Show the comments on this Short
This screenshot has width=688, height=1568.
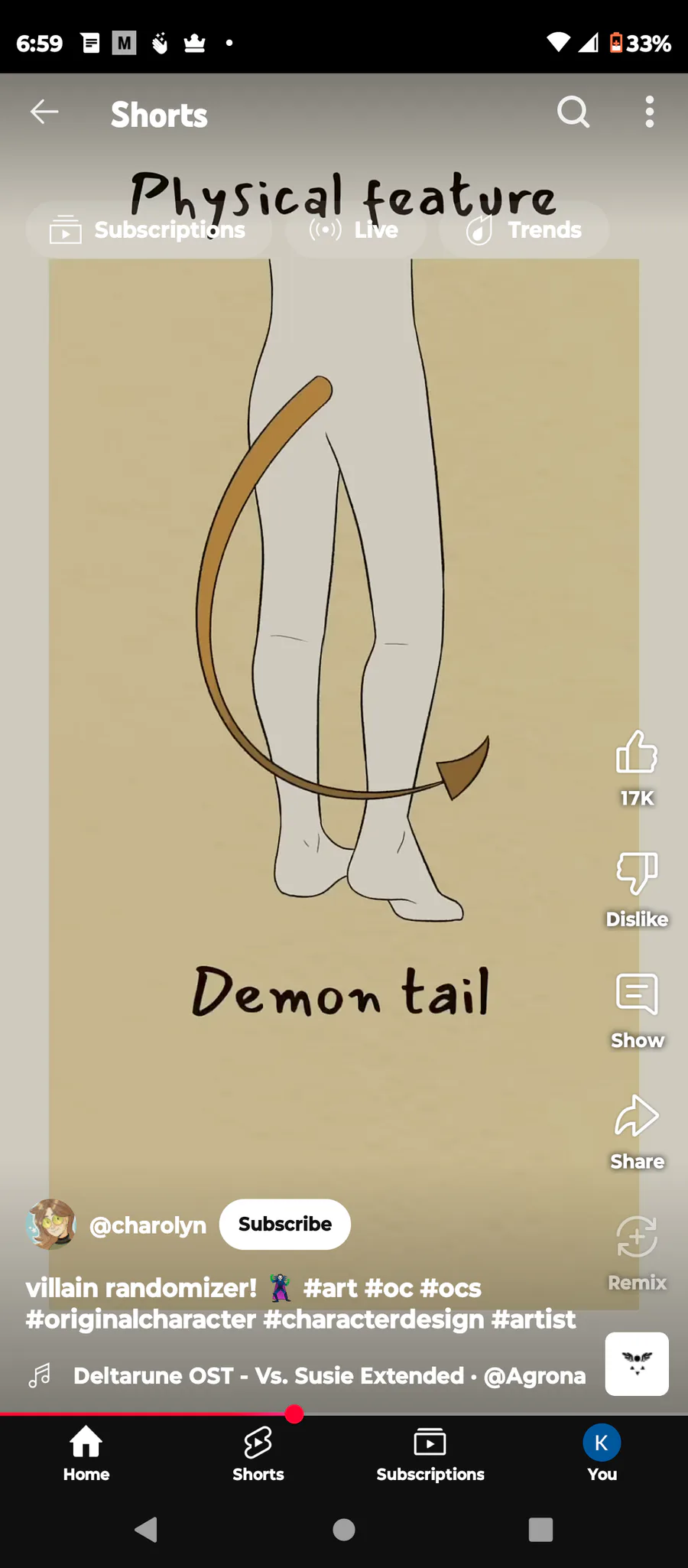click(637, 994)
